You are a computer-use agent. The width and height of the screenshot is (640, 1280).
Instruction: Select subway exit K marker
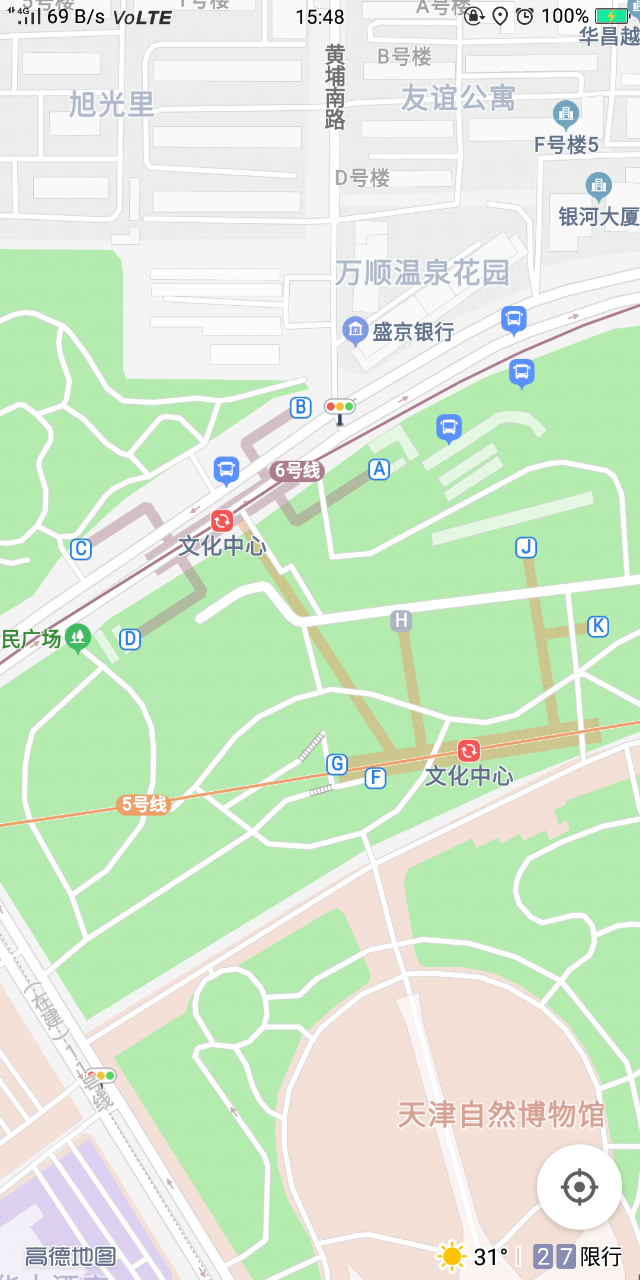(597, 626)
